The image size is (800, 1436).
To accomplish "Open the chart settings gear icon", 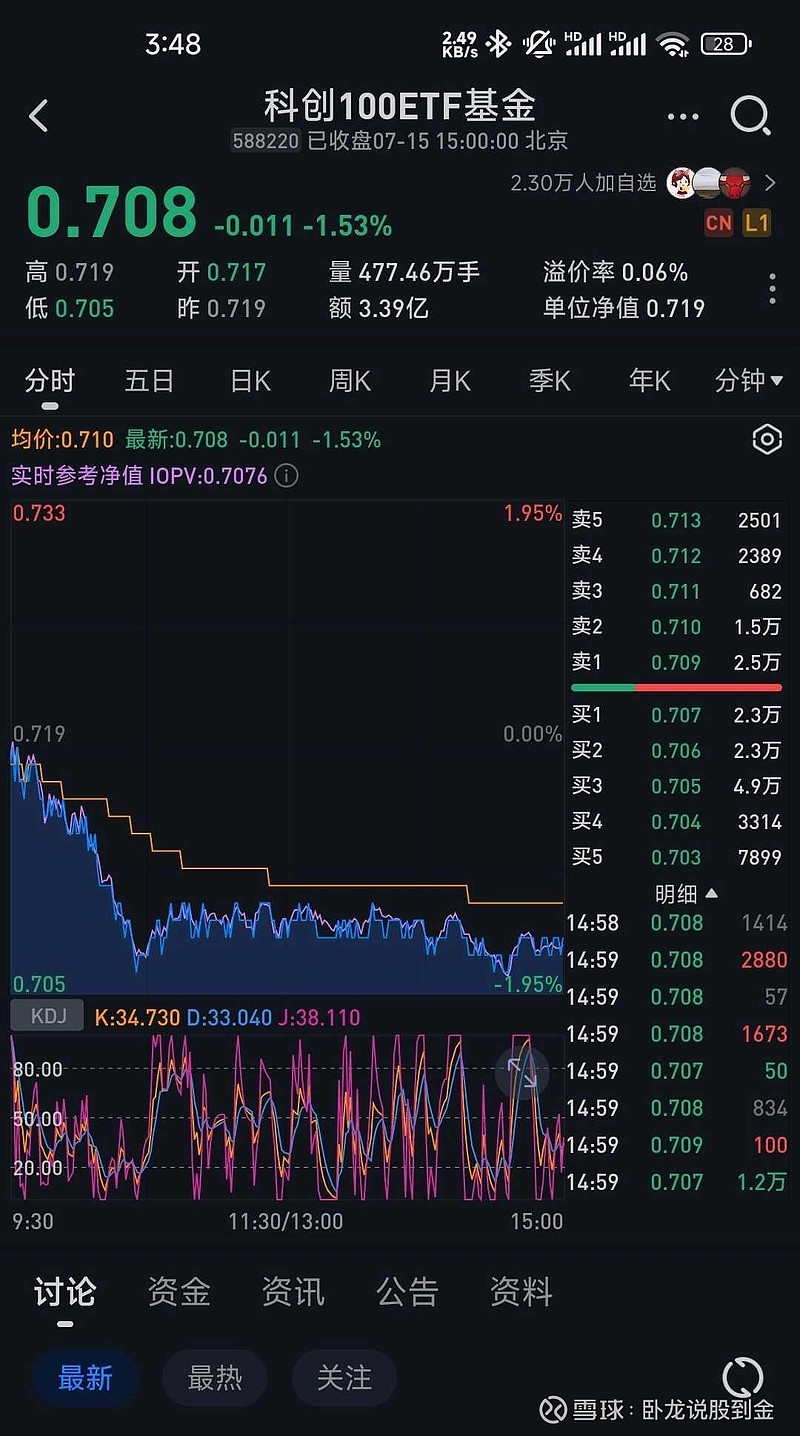I will pos(766,439).
